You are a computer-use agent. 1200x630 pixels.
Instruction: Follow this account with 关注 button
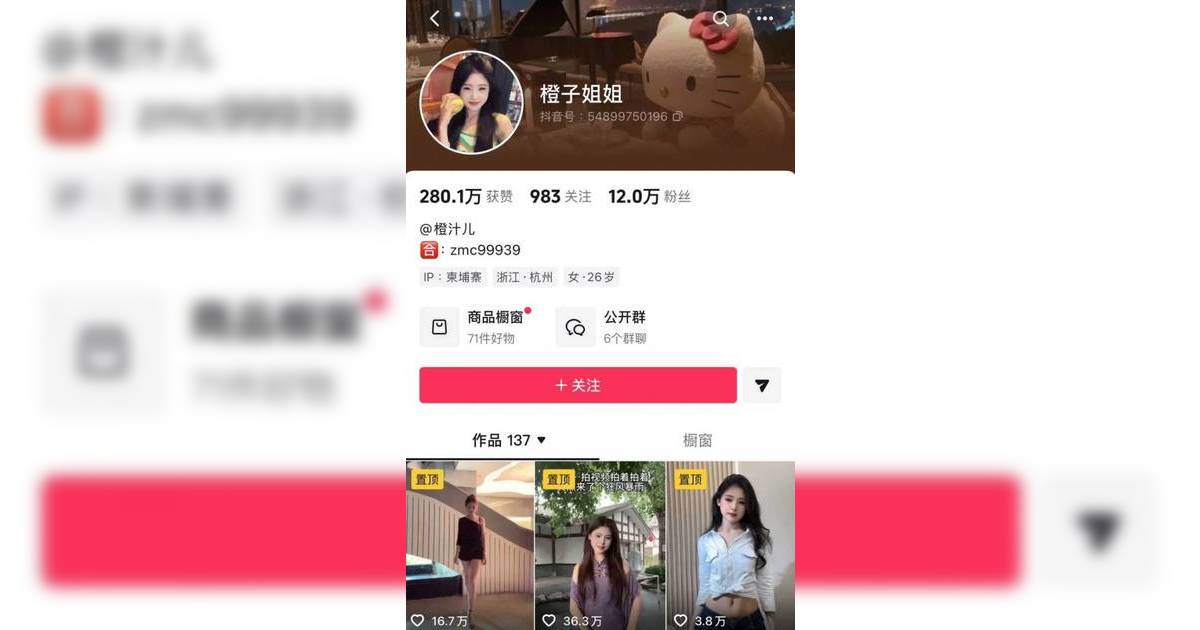[x=578, y=385]
